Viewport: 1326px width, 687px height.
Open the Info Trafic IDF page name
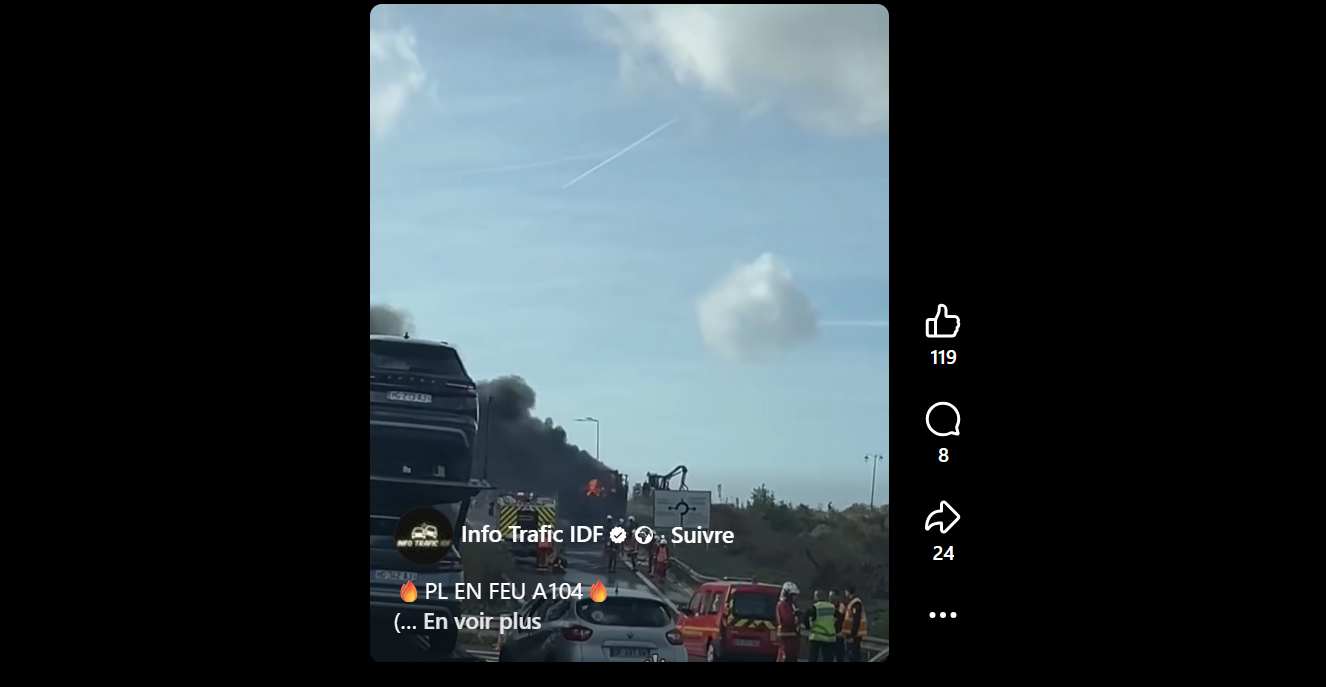click(531, 535)
